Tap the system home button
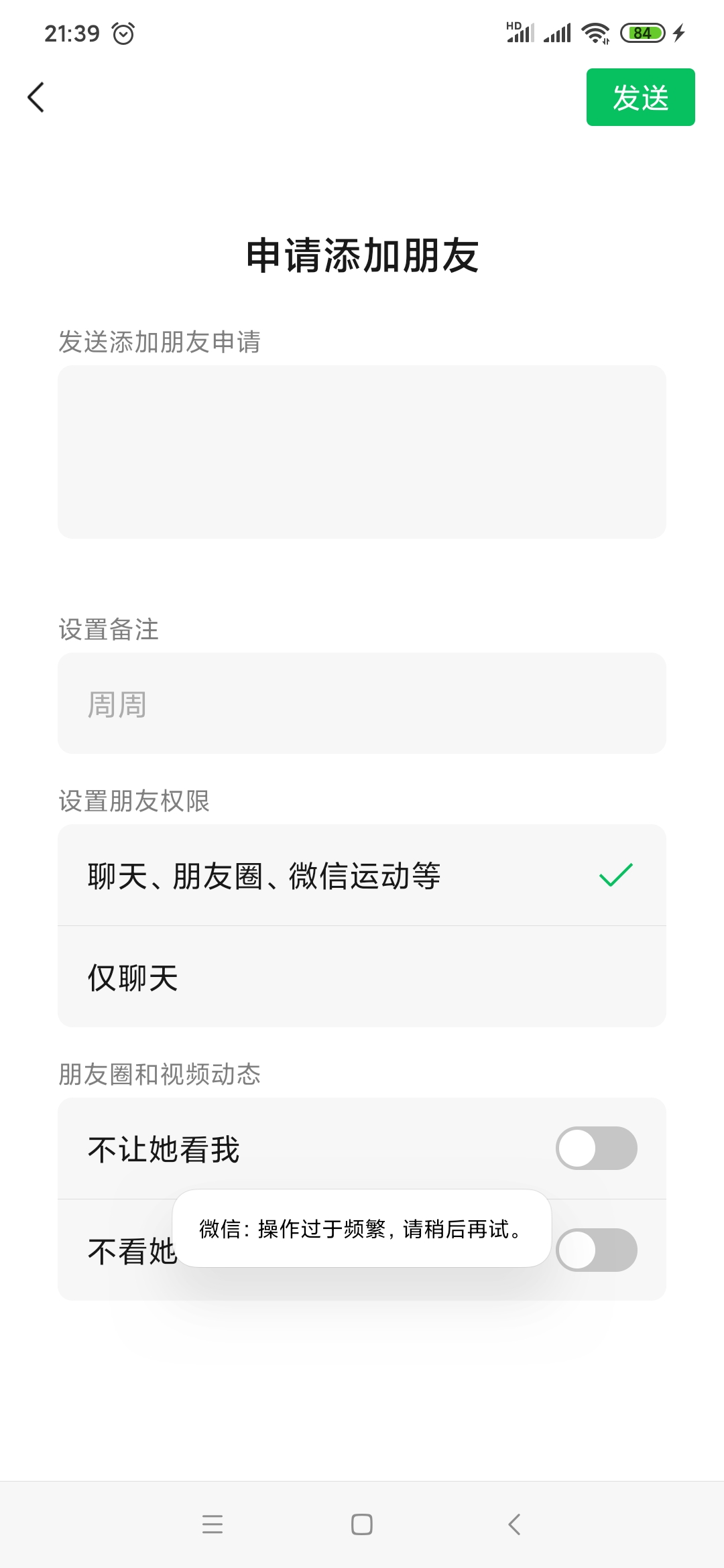Viewport: 724px width, 1568px height. point(362,1524)
